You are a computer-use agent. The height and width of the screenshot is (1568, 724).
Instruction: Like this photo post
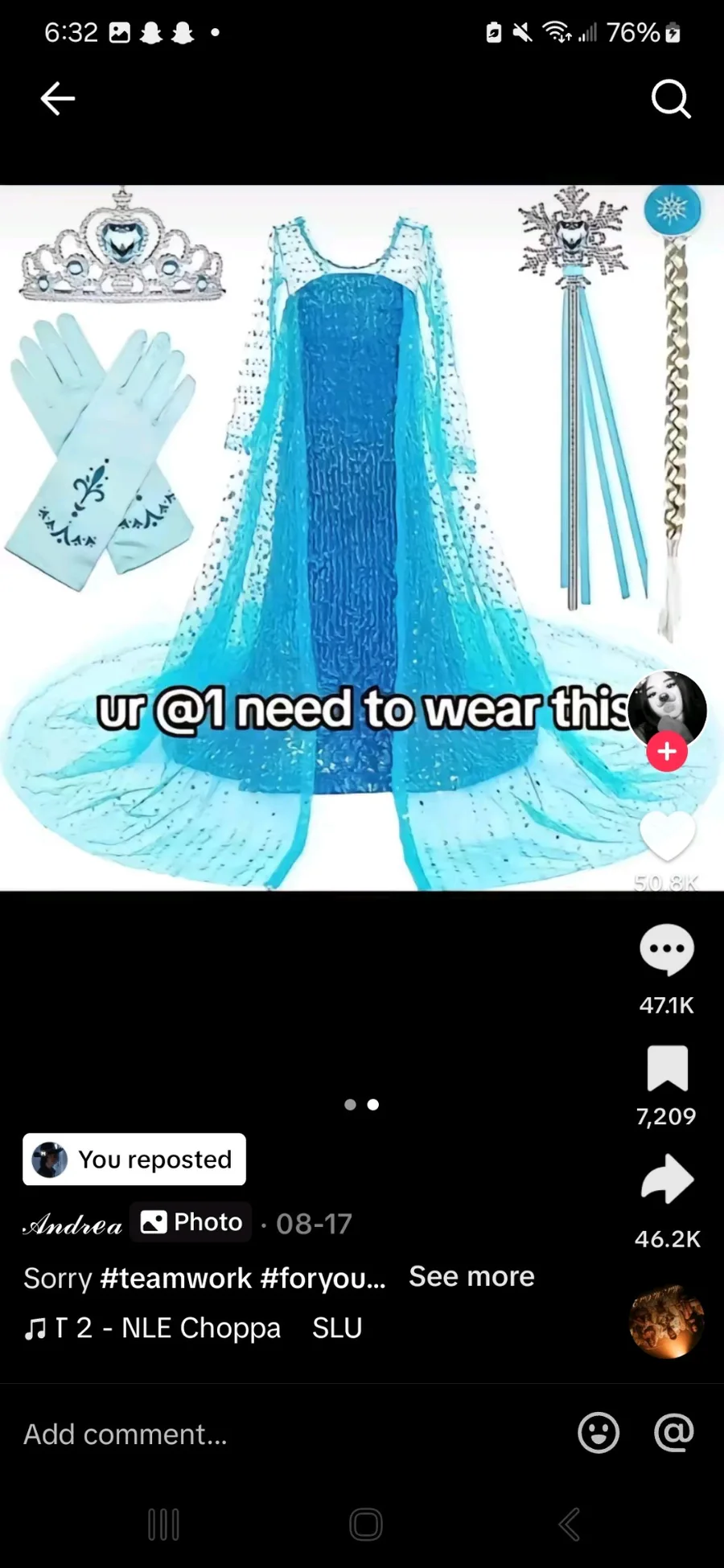[667, 836]
